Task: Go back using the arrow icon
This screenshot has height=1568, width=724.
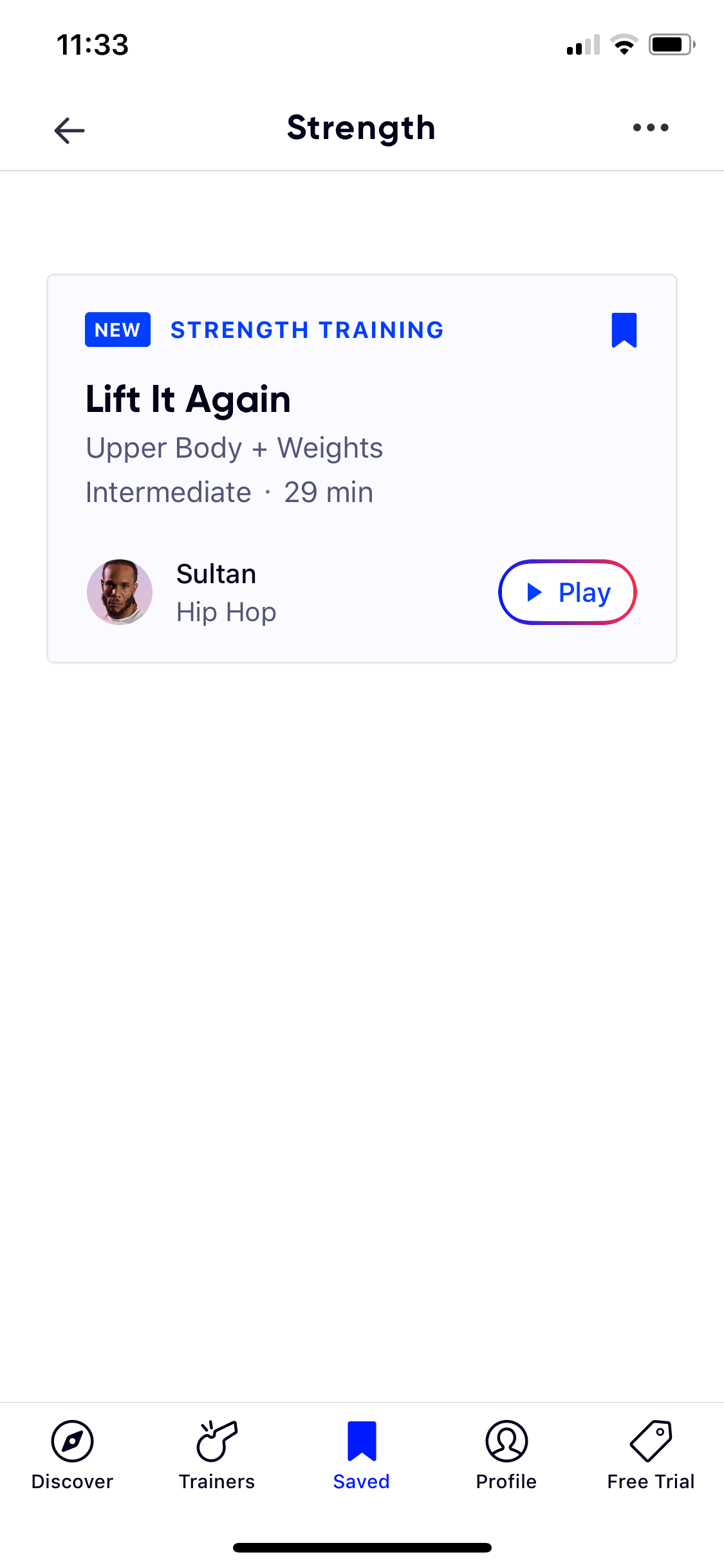Action: (70, 130)
